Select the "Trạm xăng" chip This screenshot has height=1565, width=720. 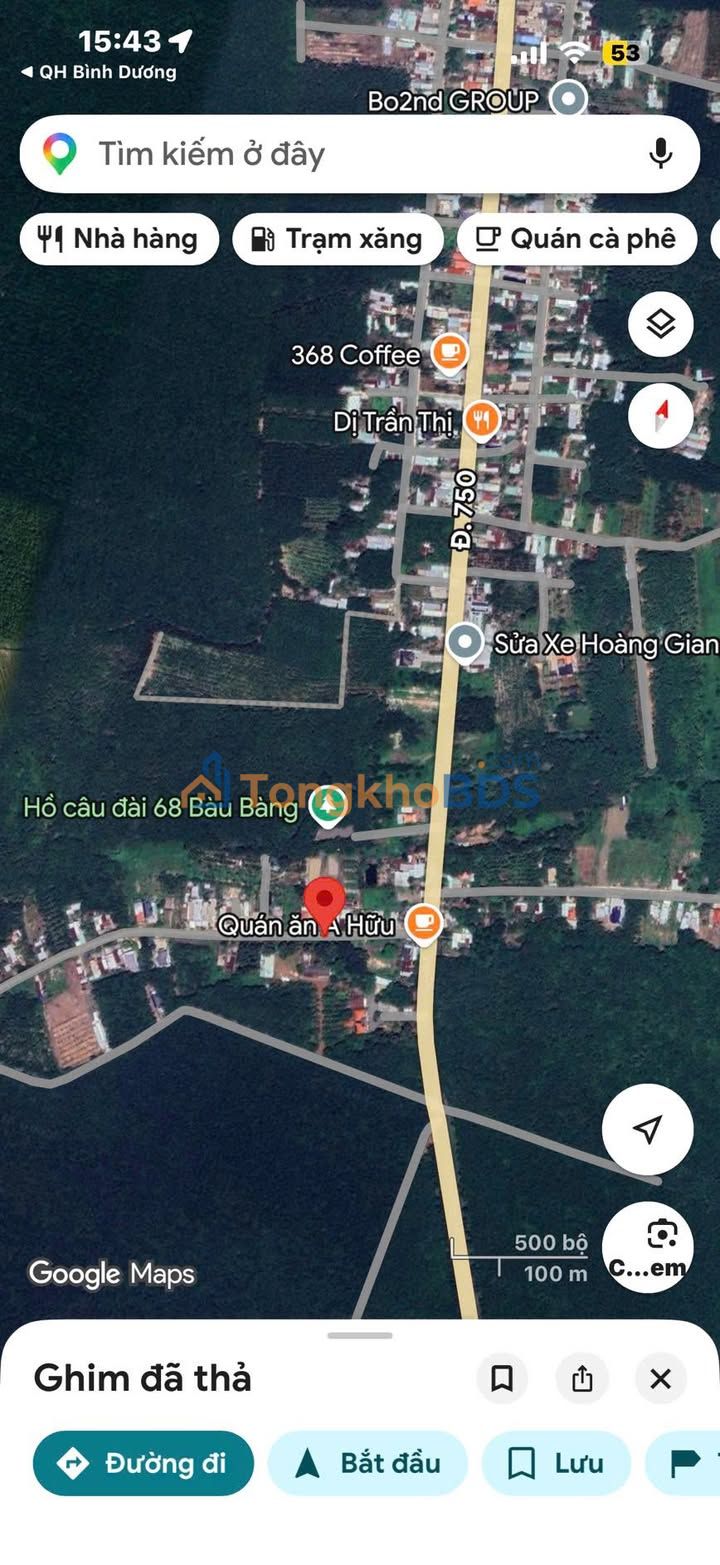(x=337, y=239)
